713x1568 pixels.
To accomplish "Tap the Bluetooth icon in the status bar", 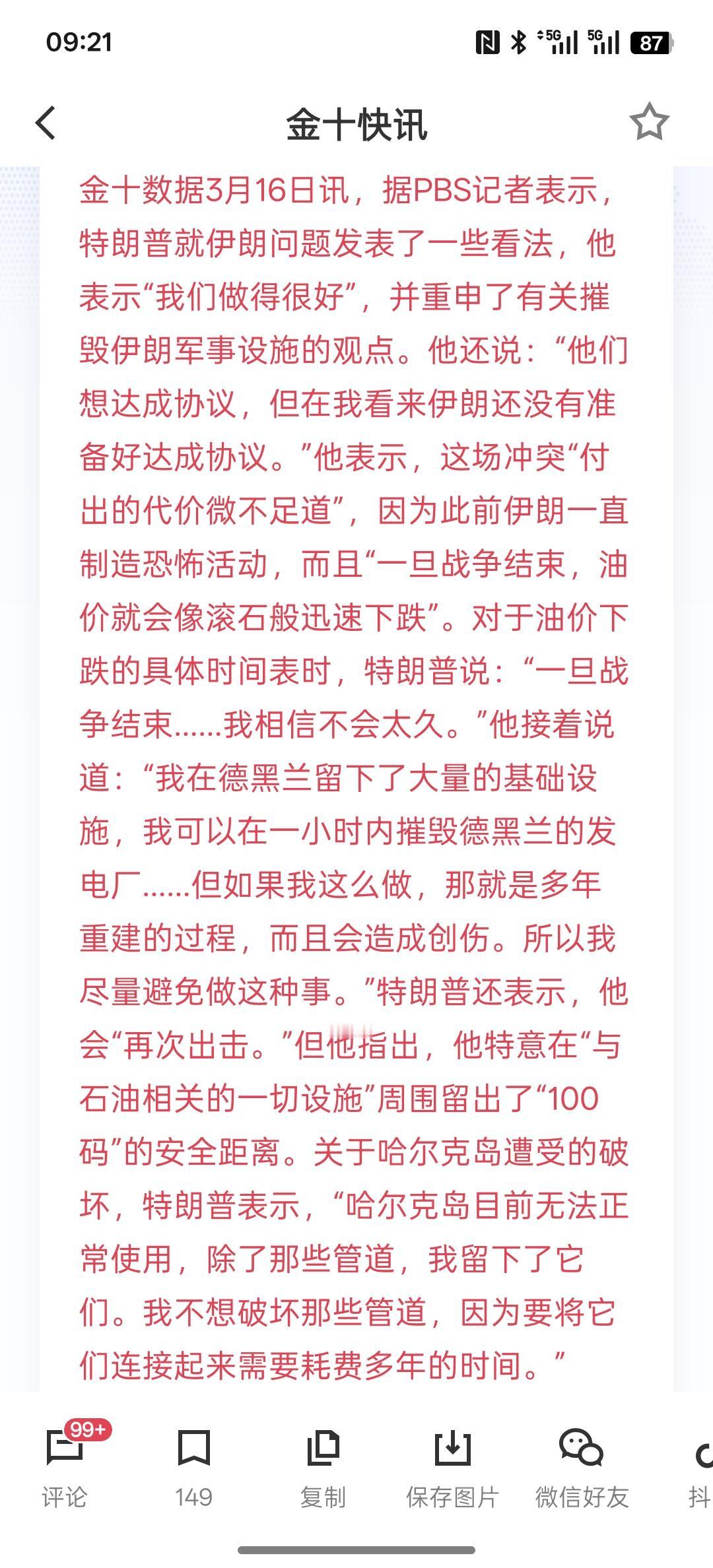I will [x=519, y=41].
